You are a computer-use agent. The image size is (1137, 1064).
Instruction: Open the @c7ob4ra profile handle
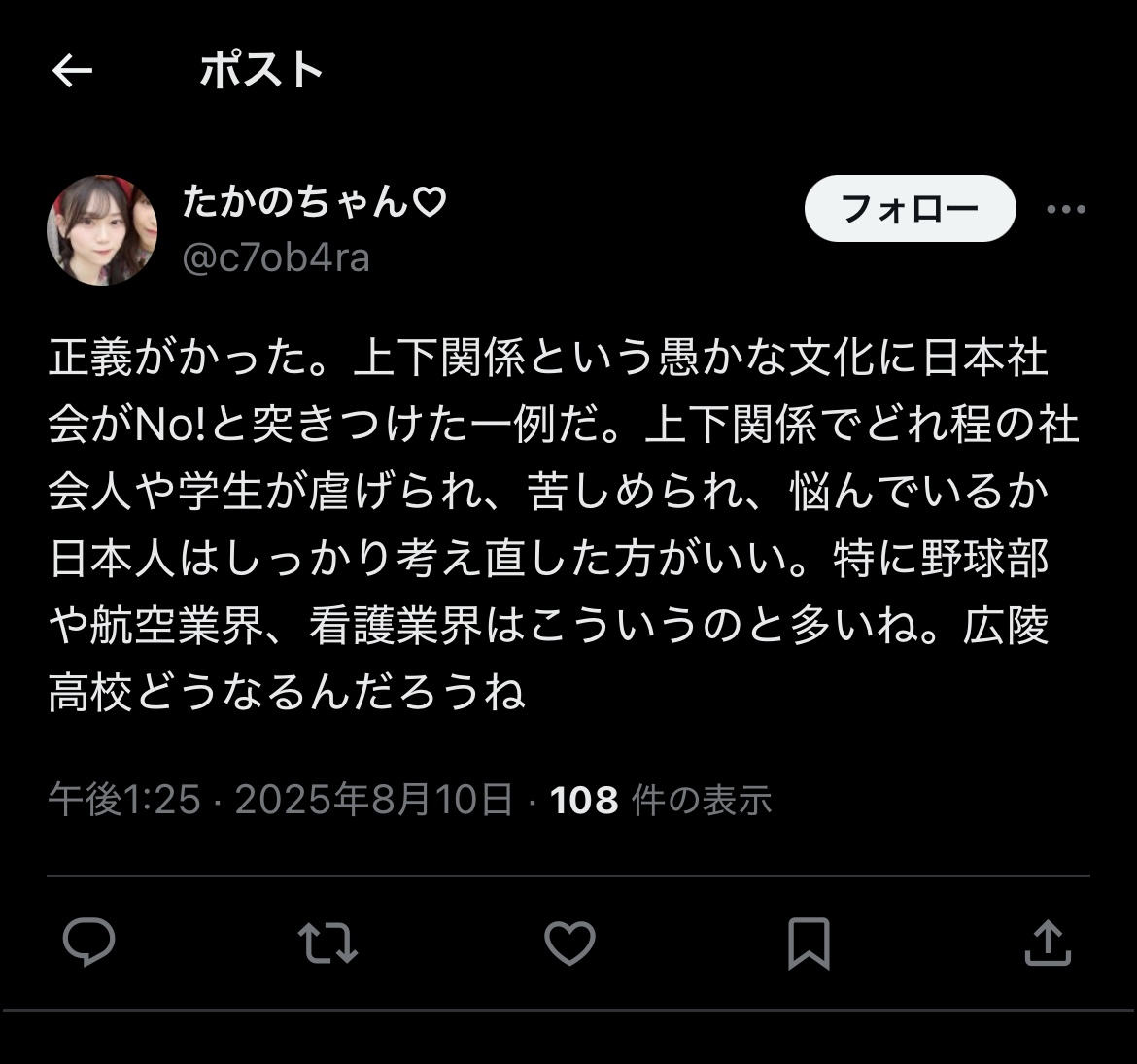click(276, 258)
